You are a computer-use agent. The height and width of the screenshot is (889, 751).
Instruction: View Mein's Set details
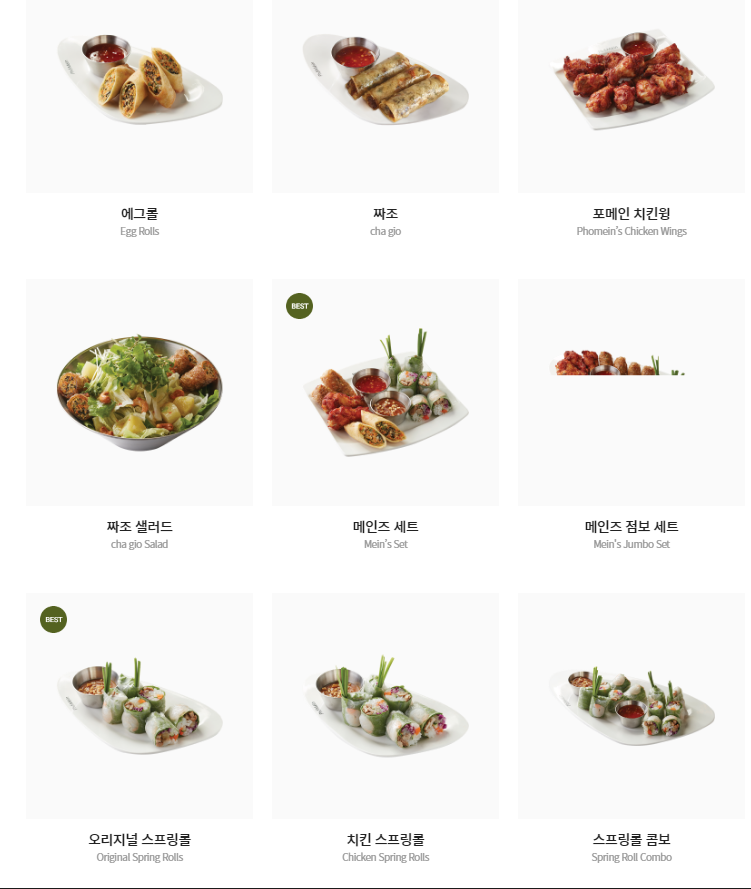point(385,392)
